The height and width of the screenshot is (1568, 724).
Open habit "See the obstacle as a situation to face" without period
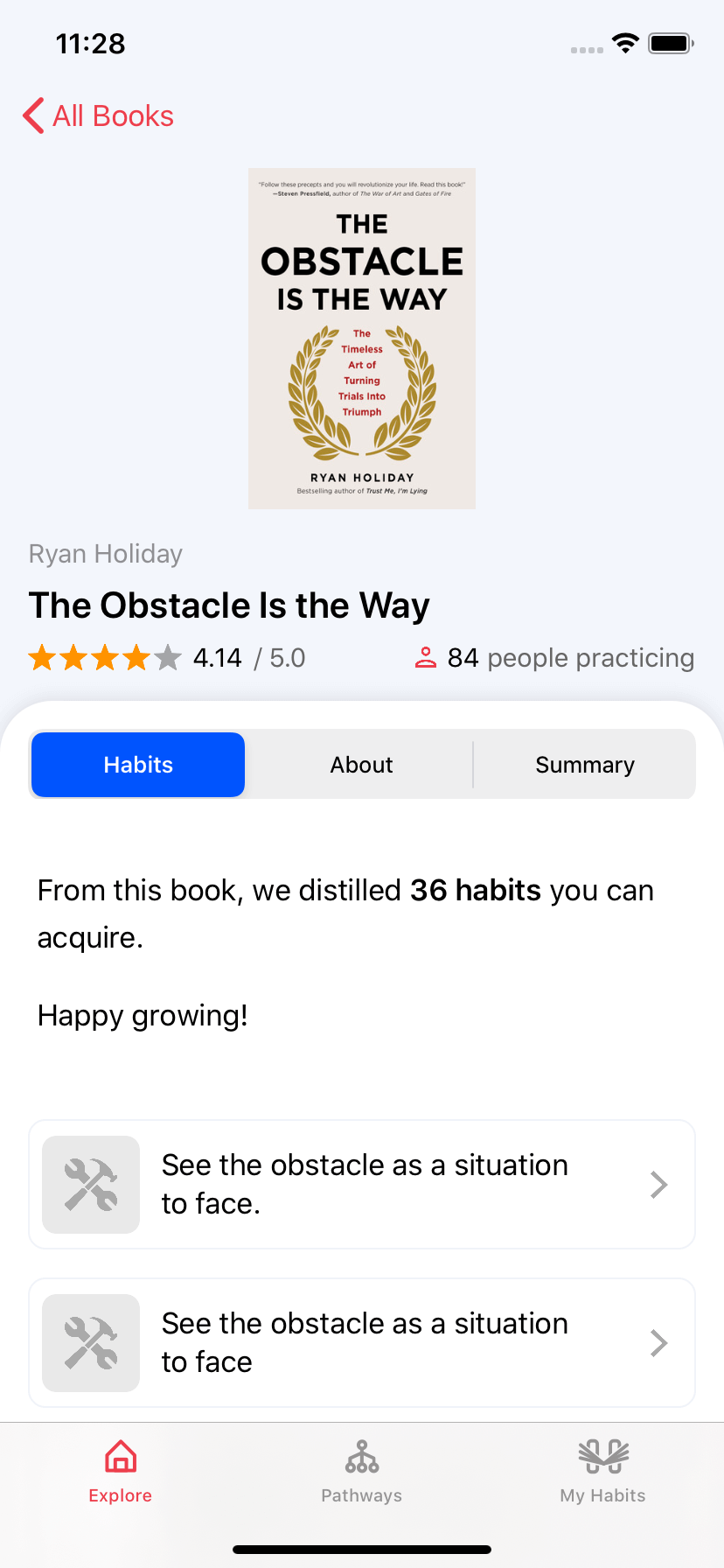(362, 1343)
